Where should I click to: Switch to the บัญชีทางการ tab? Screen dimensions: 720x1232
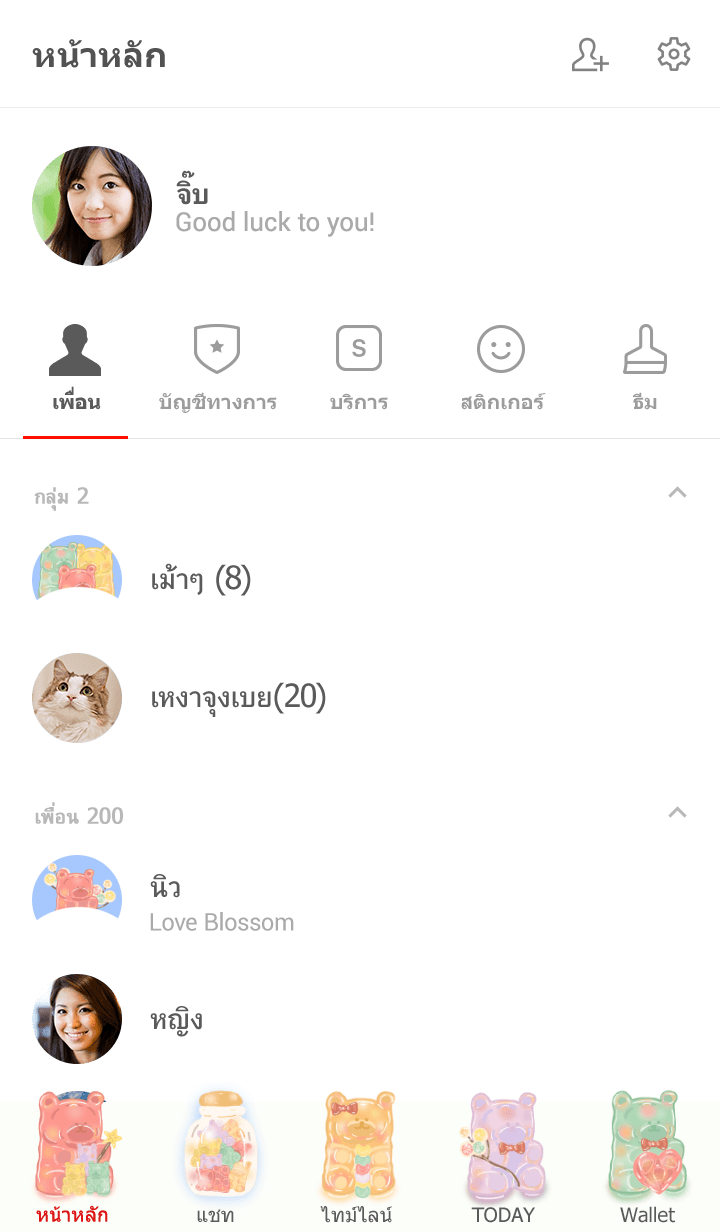pyautogui.click(x=217, y=370)
